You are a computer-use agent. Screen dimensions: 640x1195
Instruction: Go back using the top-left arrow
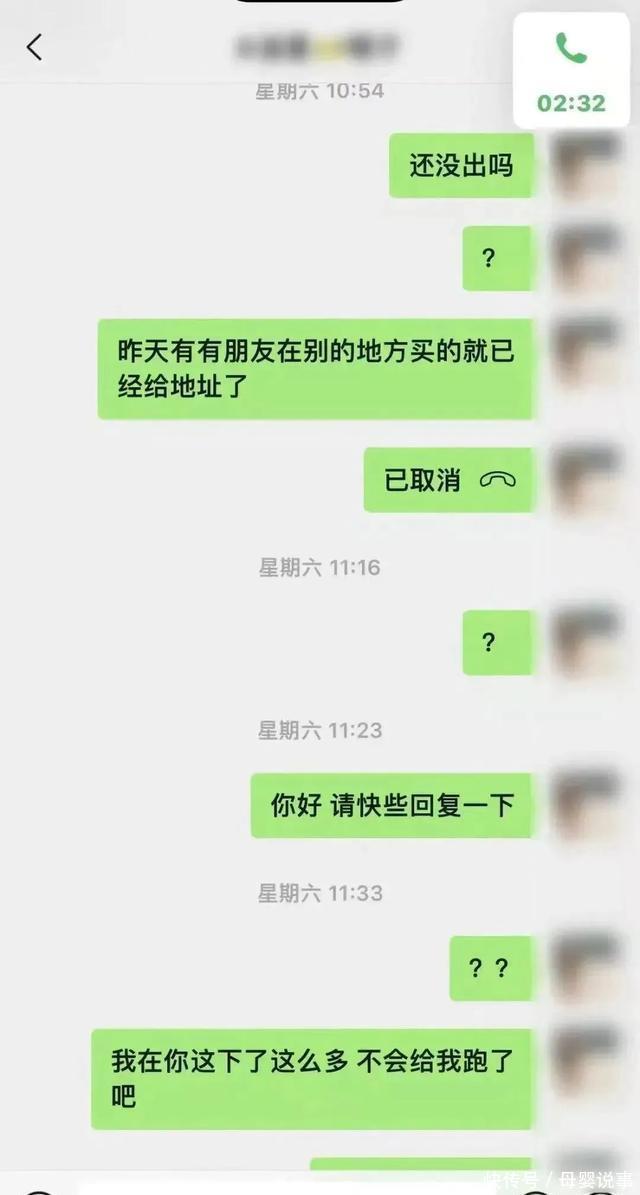click(x=34, y=47)
